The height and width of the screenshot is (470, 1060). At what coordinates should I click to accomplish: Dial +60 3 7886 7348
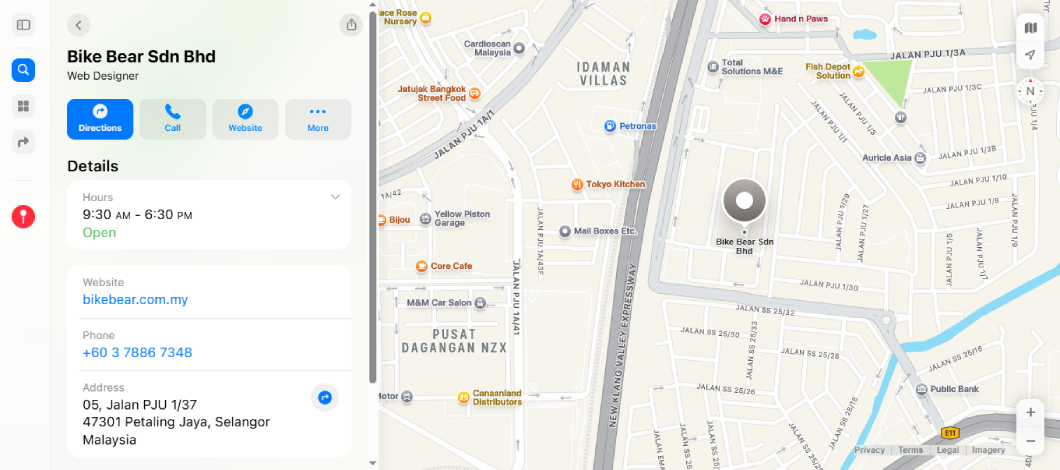coord(137,353)
